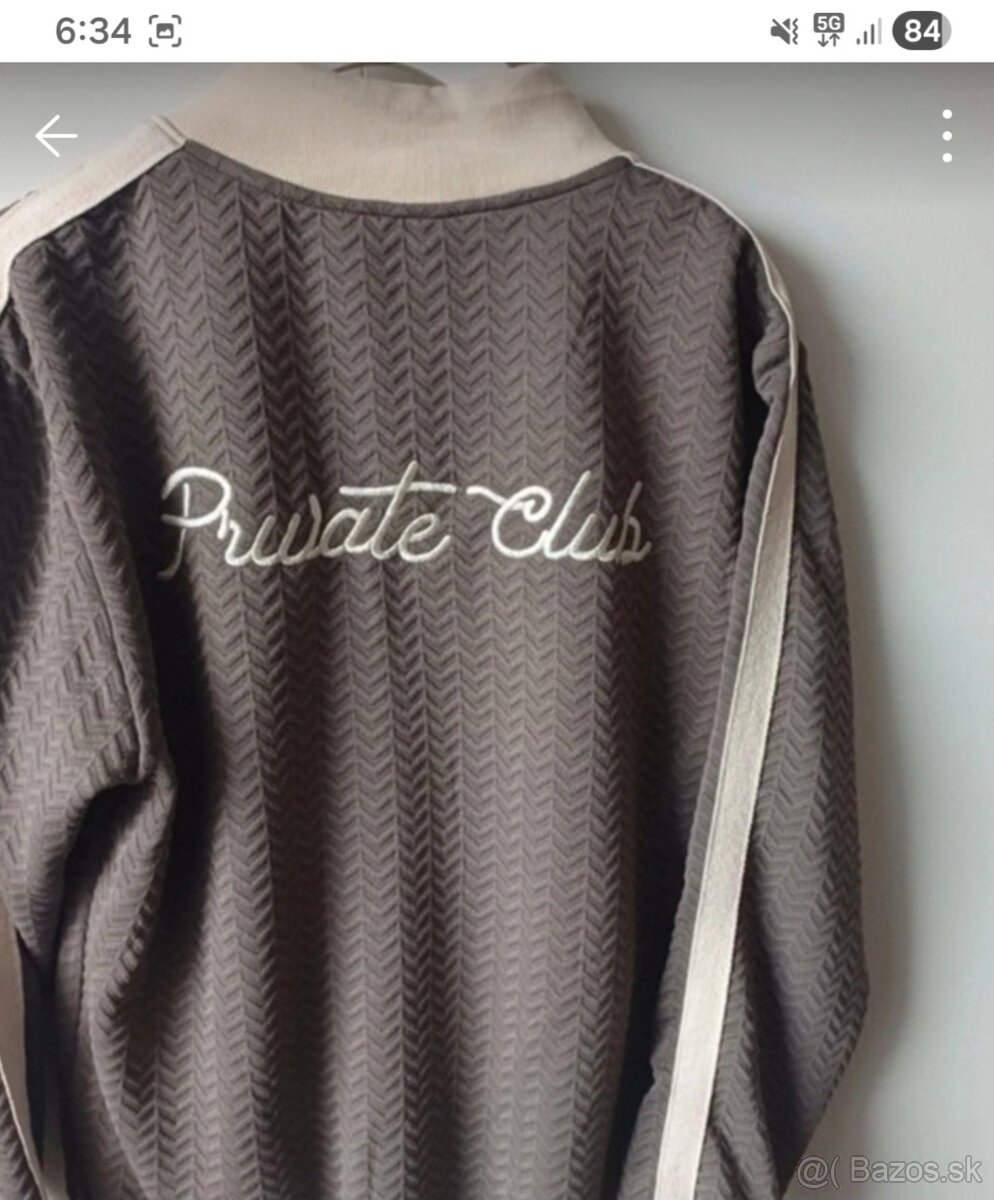
Task: Go back using the arrow icon
Action: 56,136
